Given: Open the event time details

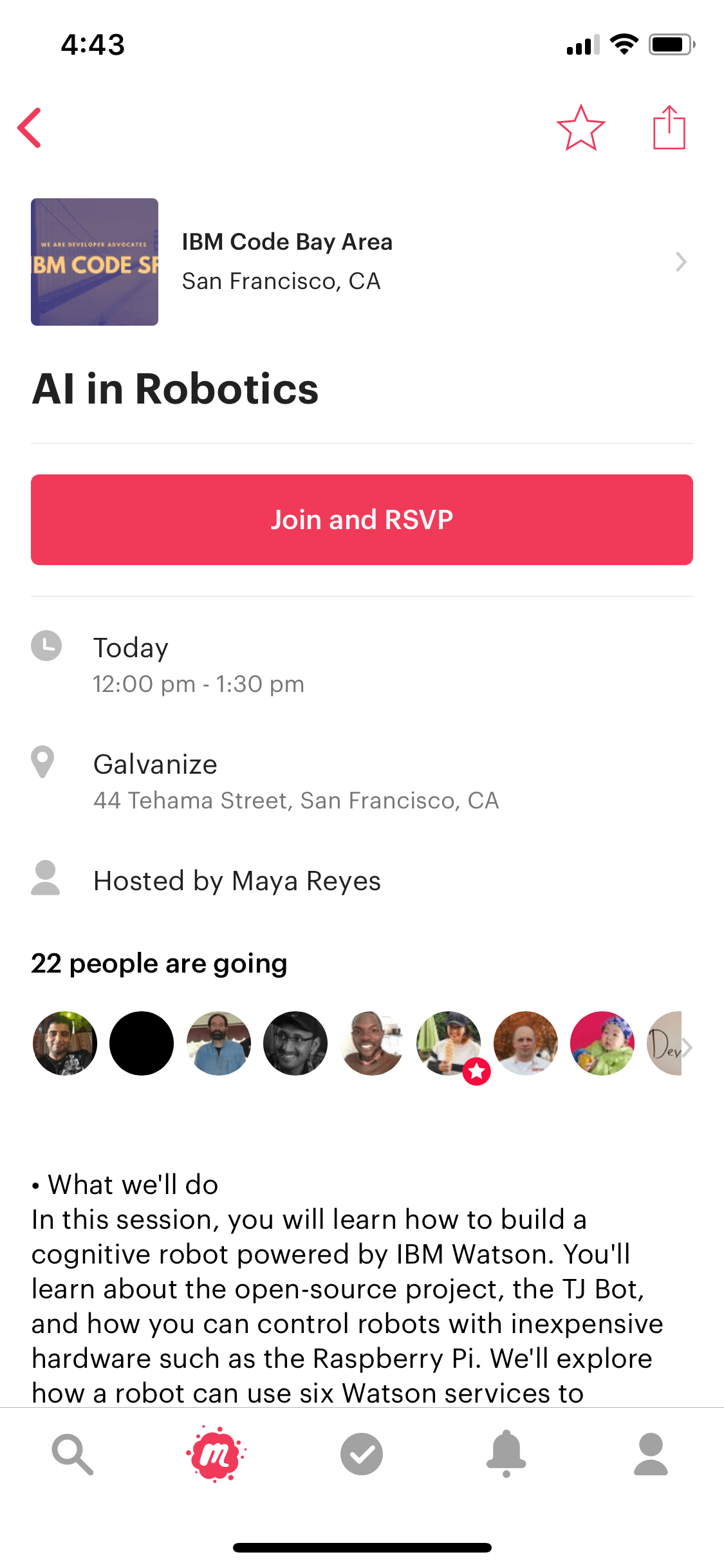Looking at the screenshot, I should tap(362, 664).
